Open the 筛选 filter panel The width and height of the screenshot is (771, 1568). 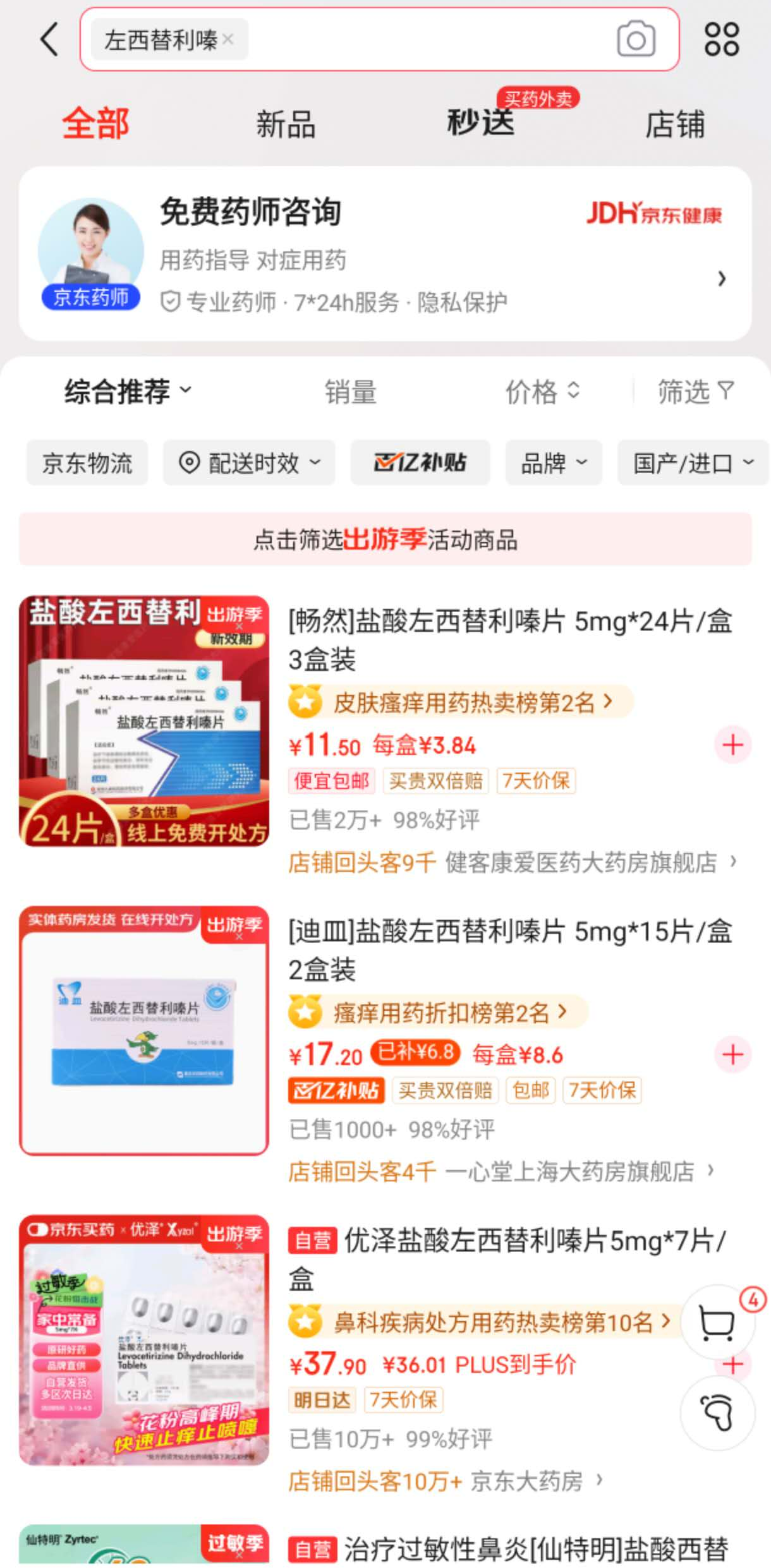point(695,392)
